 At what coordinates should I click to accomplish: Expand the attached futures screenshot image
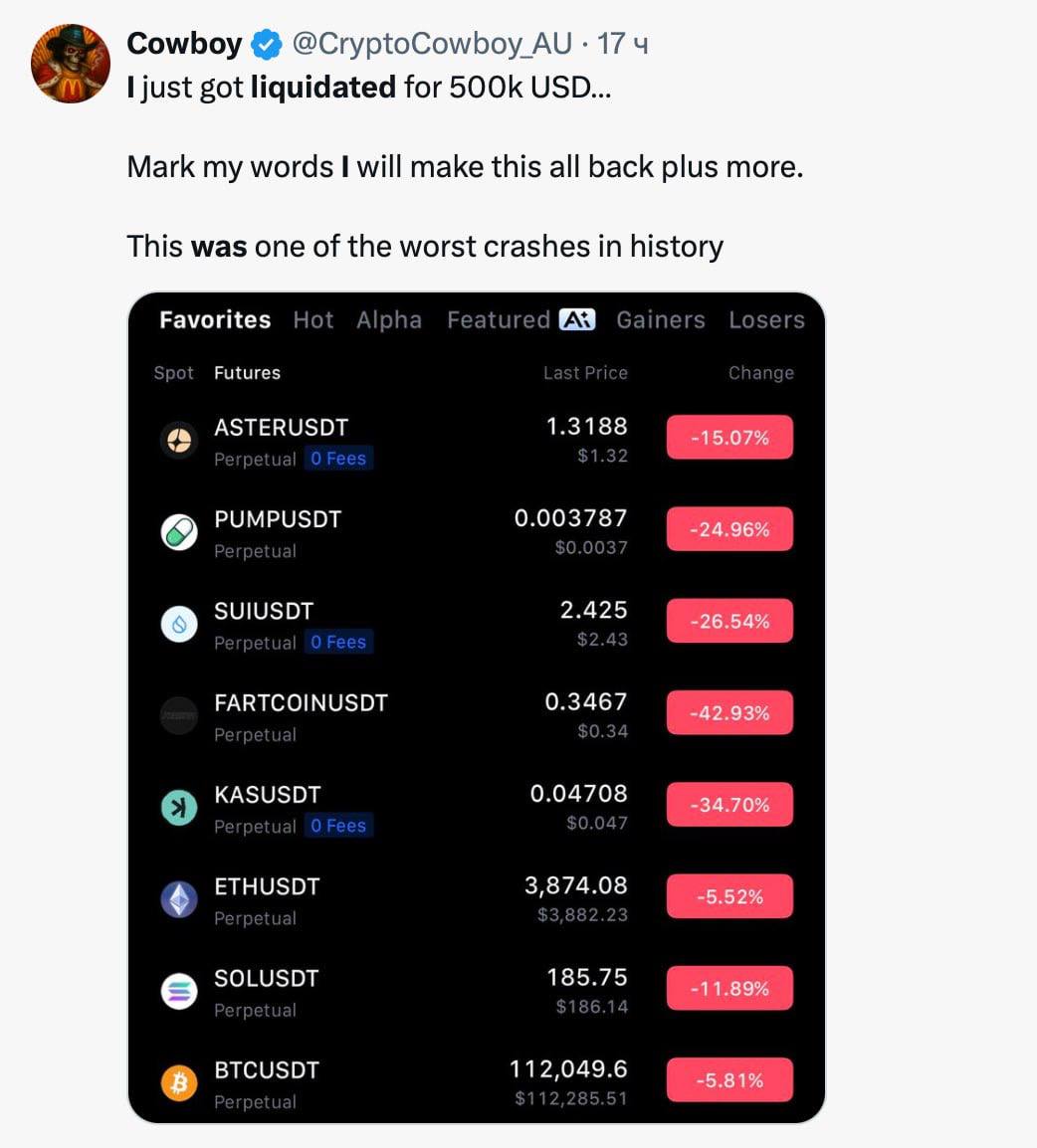coord(476,707)
